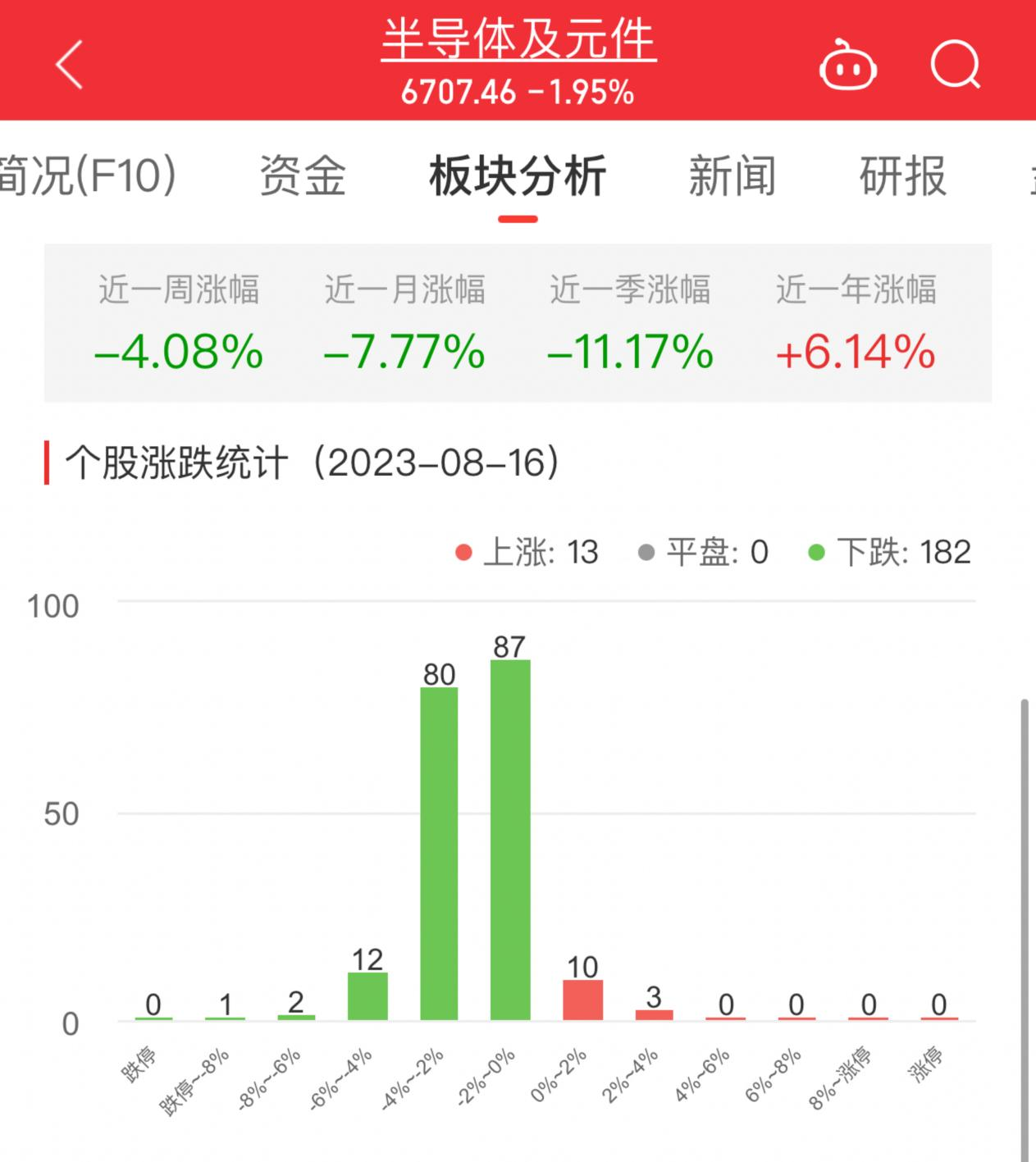The width and height of the screenshot is (1036, 1162).
Task: Open the search magnifier icon
Action: click(x=956, y=64)
